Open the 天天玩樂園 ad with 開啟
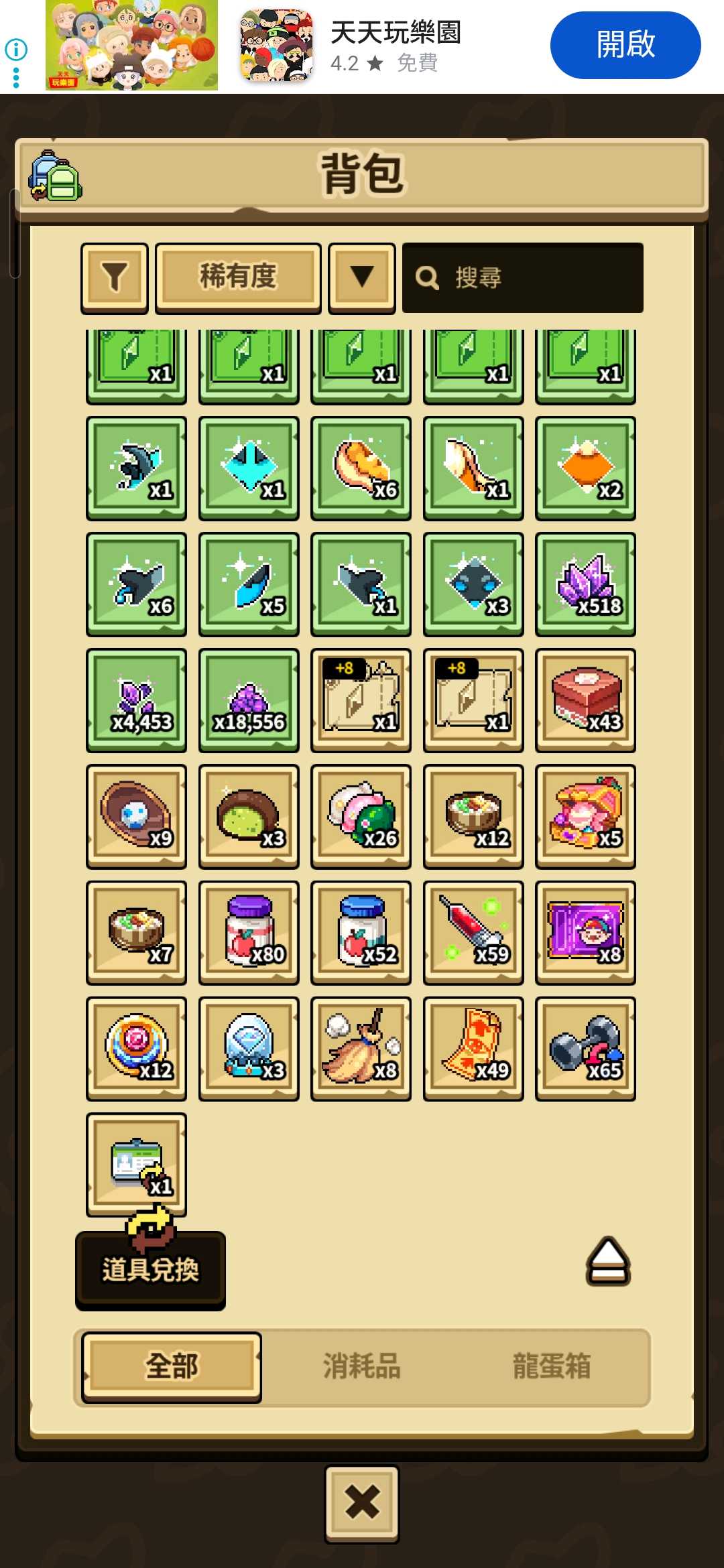 (625, 45)
